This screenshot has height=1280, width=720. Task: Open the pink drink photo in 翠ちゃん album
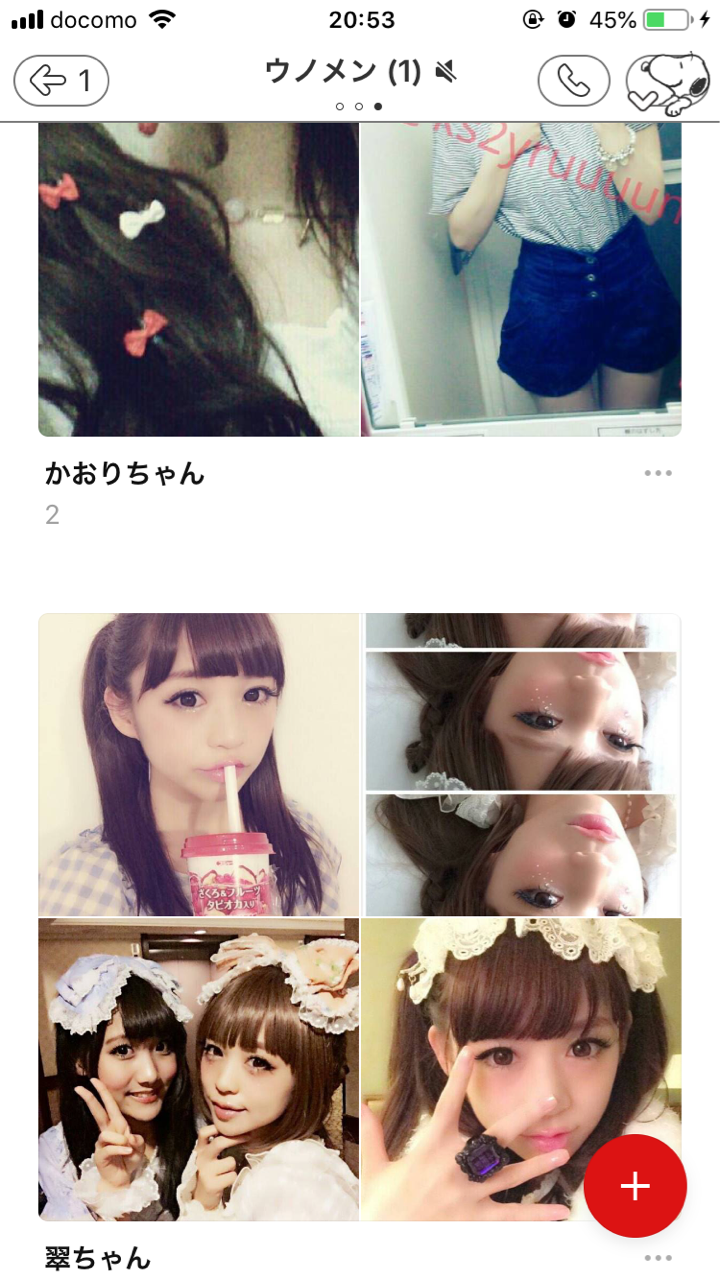198,764
